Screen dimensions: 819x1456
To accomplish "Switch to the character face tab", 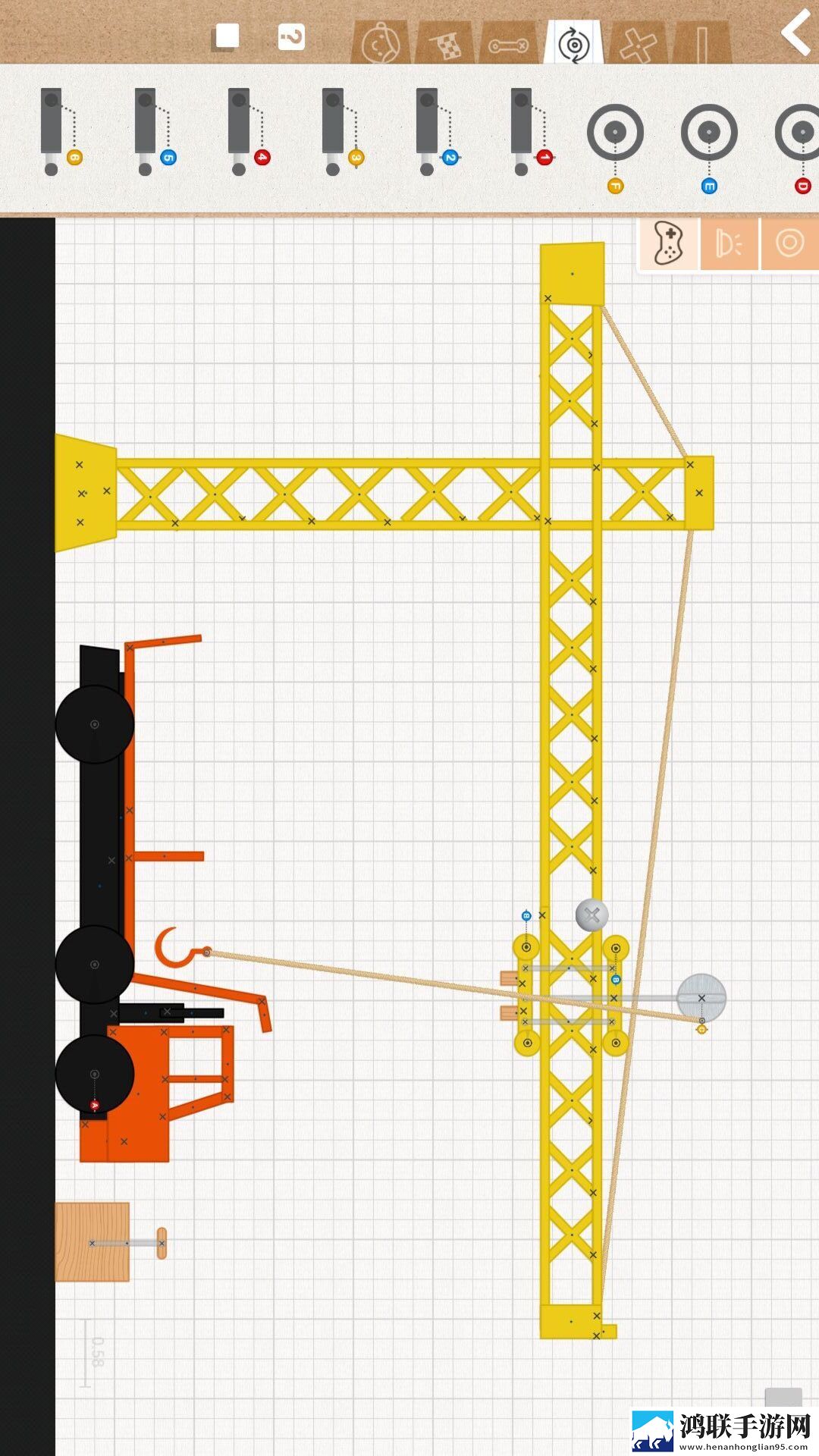I will tap(380, 43).
